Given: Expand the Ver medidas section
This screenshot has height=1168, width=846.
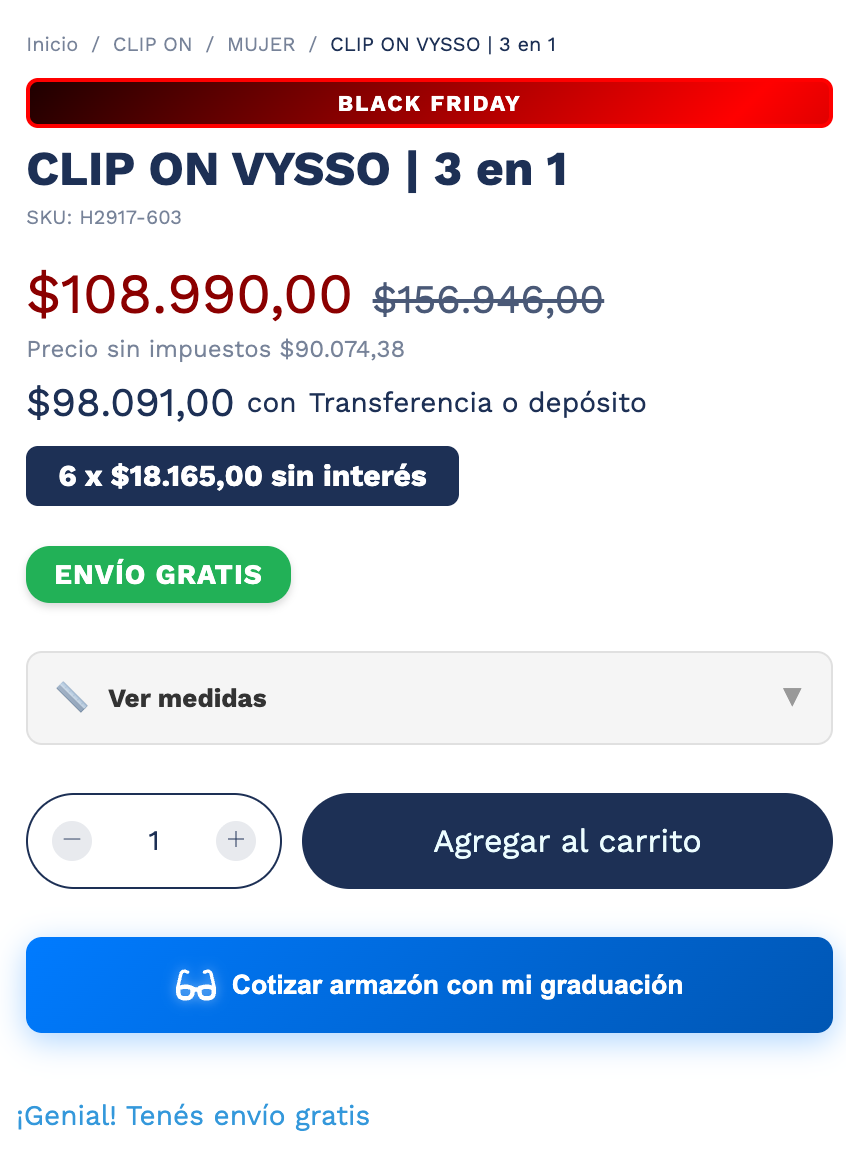Looking at the screenshot, I should pyautogui.click(x=187, y=697).
